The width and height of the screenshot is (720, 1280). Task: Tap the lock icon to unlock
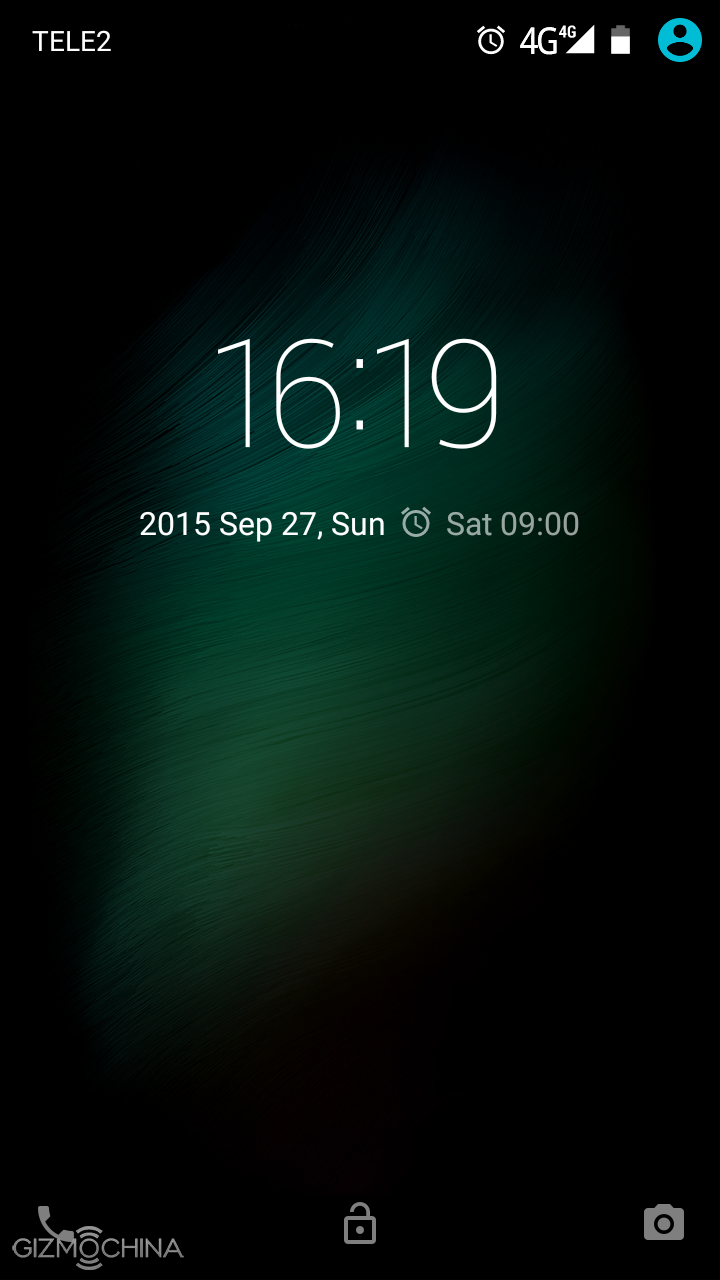coord(360,1223)
